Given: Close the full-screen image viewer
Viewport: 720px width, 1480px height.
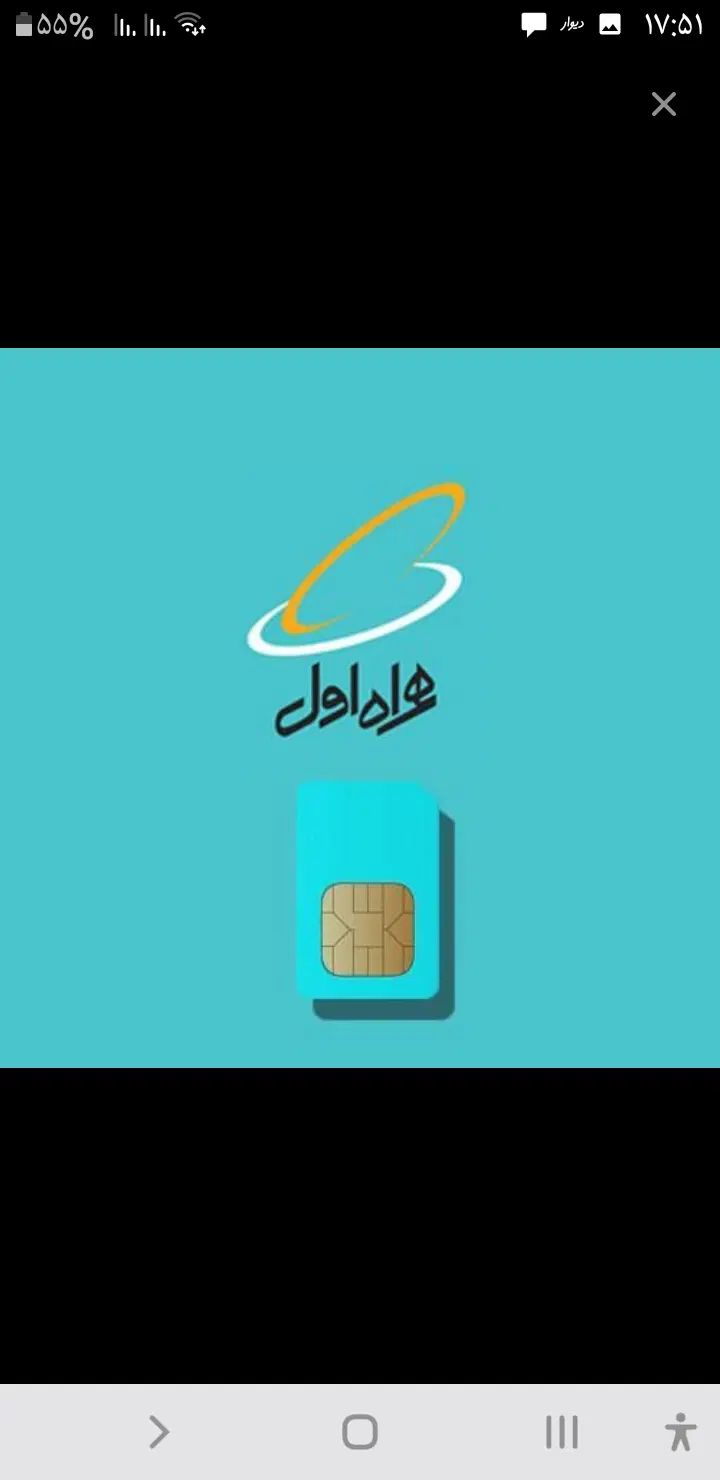Looking at the screenshot, I should click(664, 104).
